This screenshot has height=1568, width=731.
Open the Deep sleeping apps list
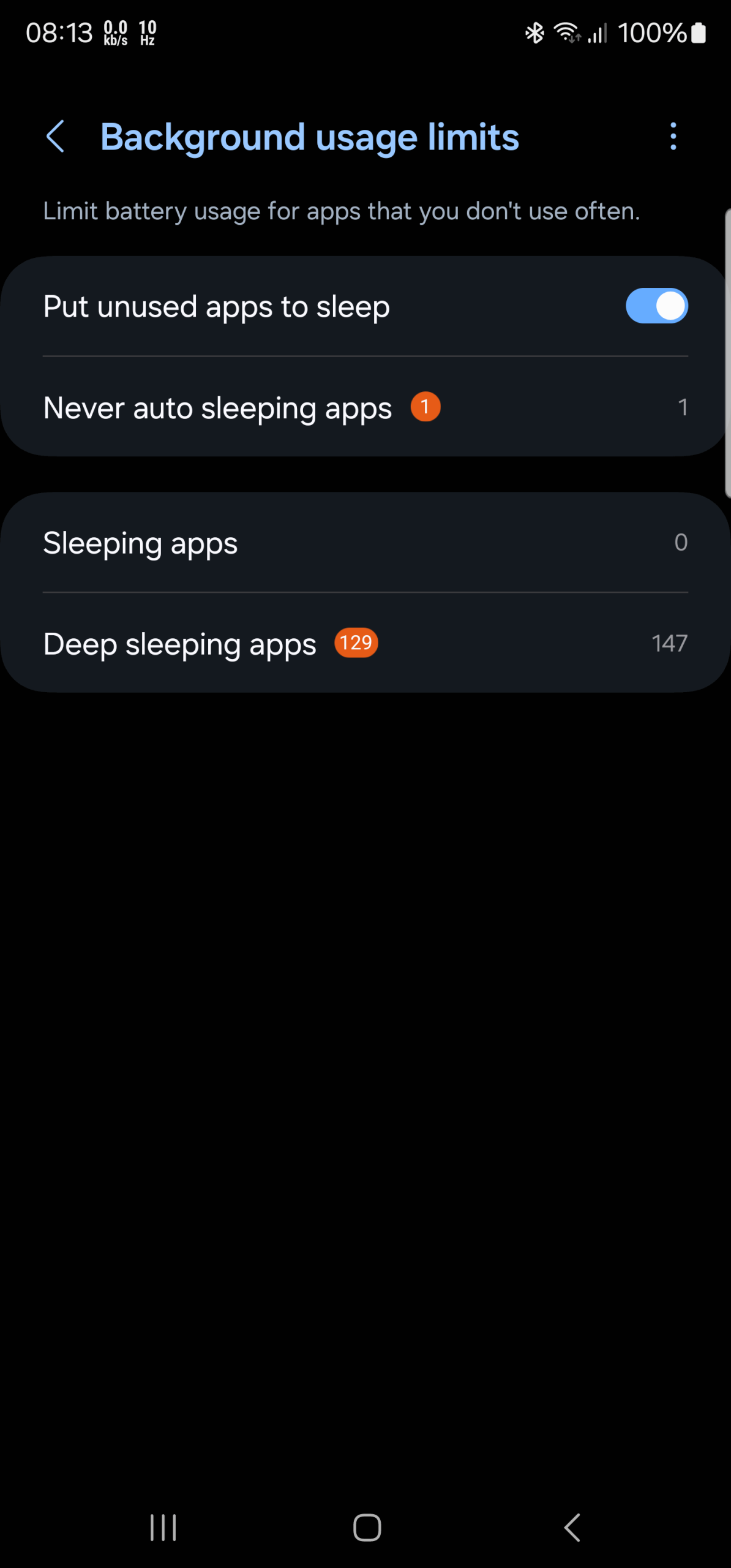[x=365, y=644]
